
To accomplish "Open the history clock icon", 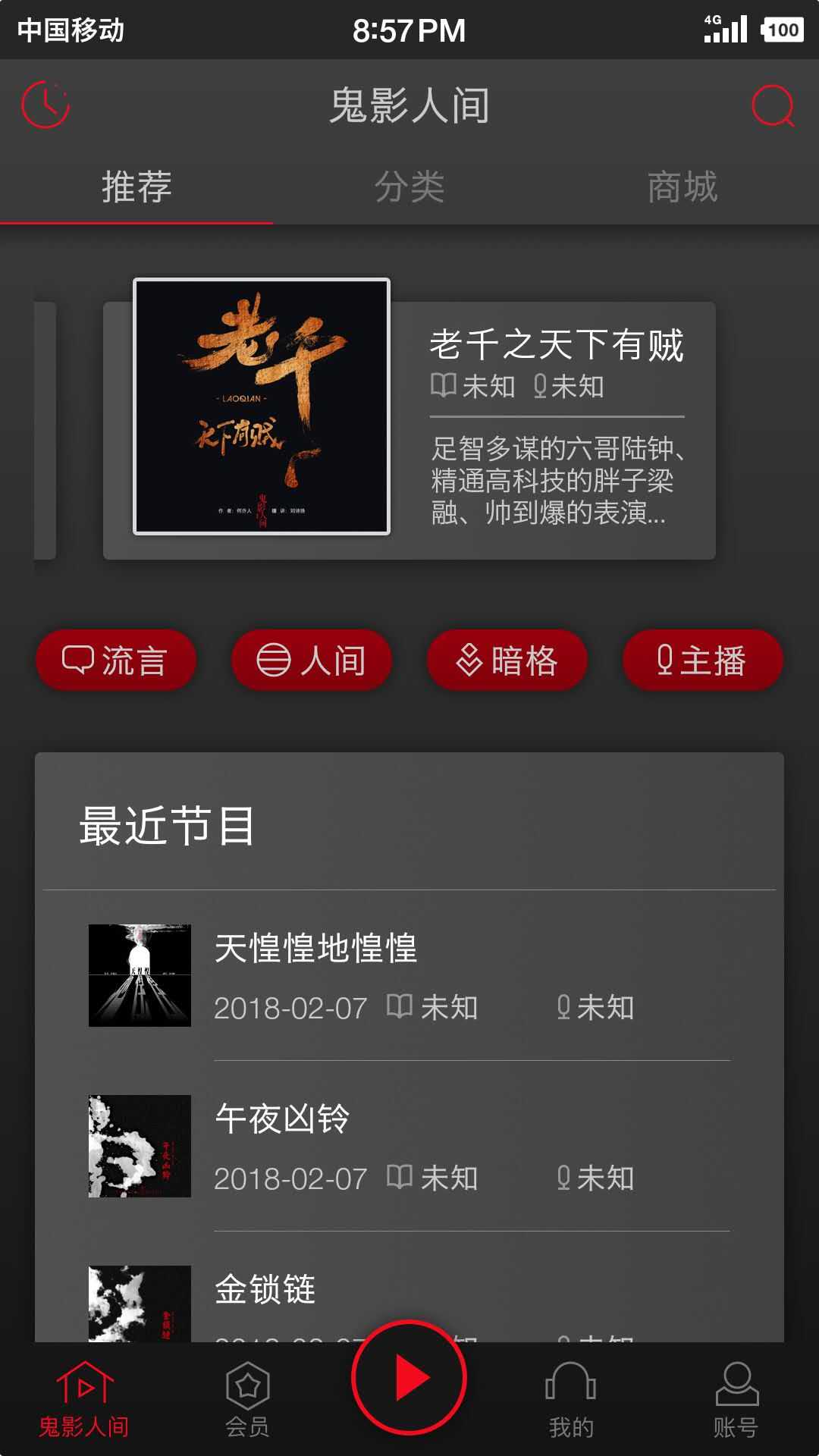I will pyautogui.click(x=45, y=105).
